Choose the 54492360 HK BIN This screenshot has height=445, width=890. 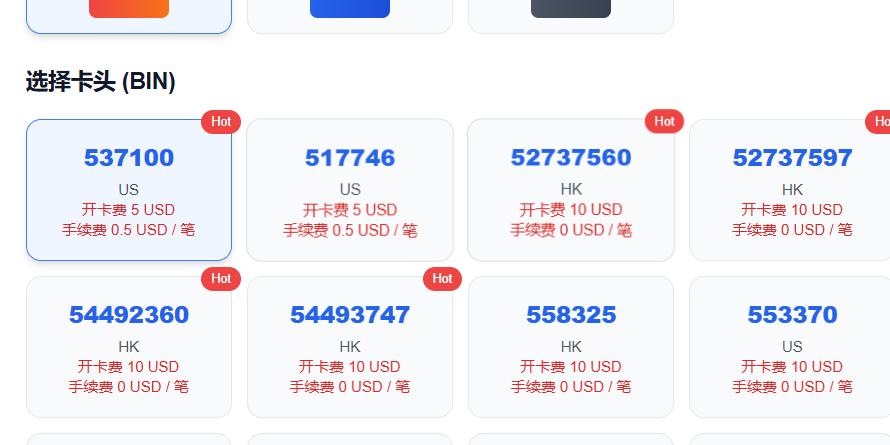129,347
